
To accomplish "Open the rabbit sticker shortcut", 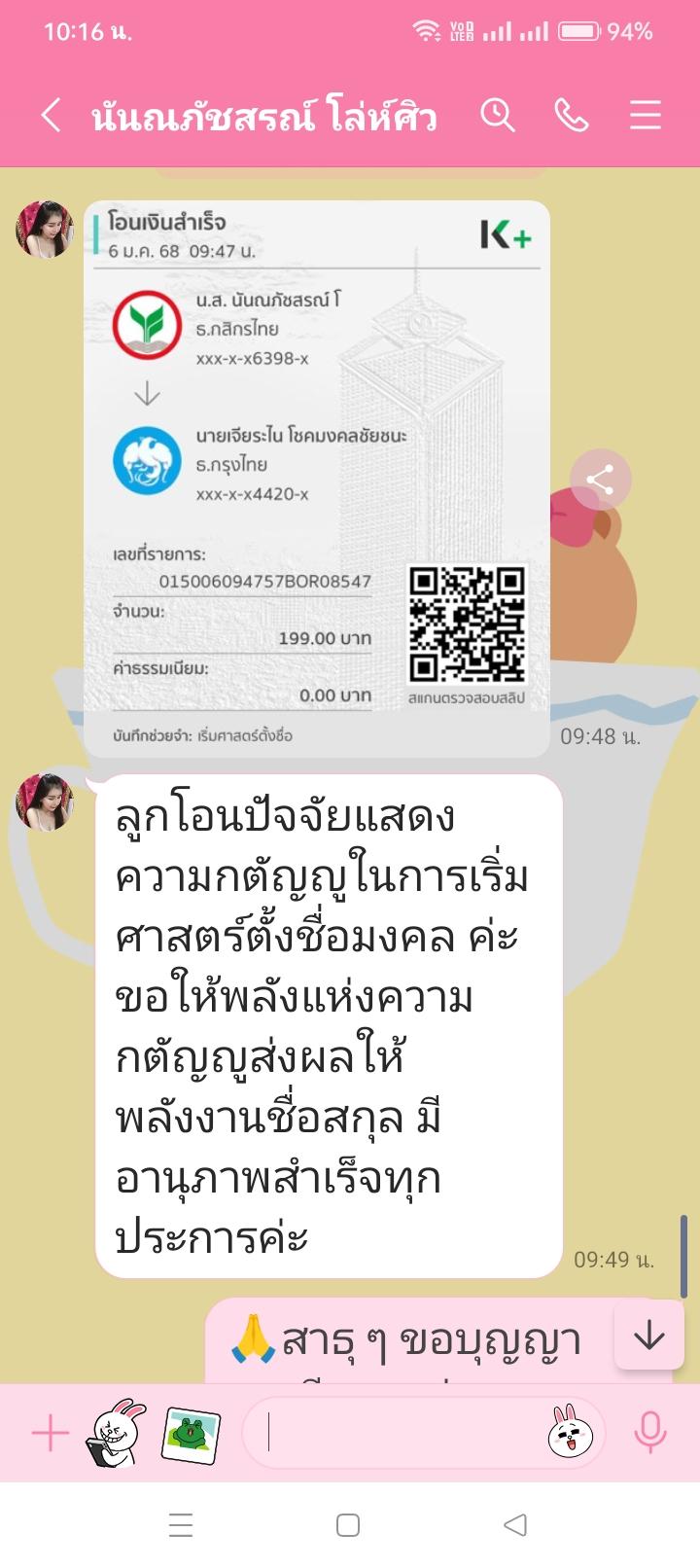I will pyautogui.click(x=116, y=1434).
